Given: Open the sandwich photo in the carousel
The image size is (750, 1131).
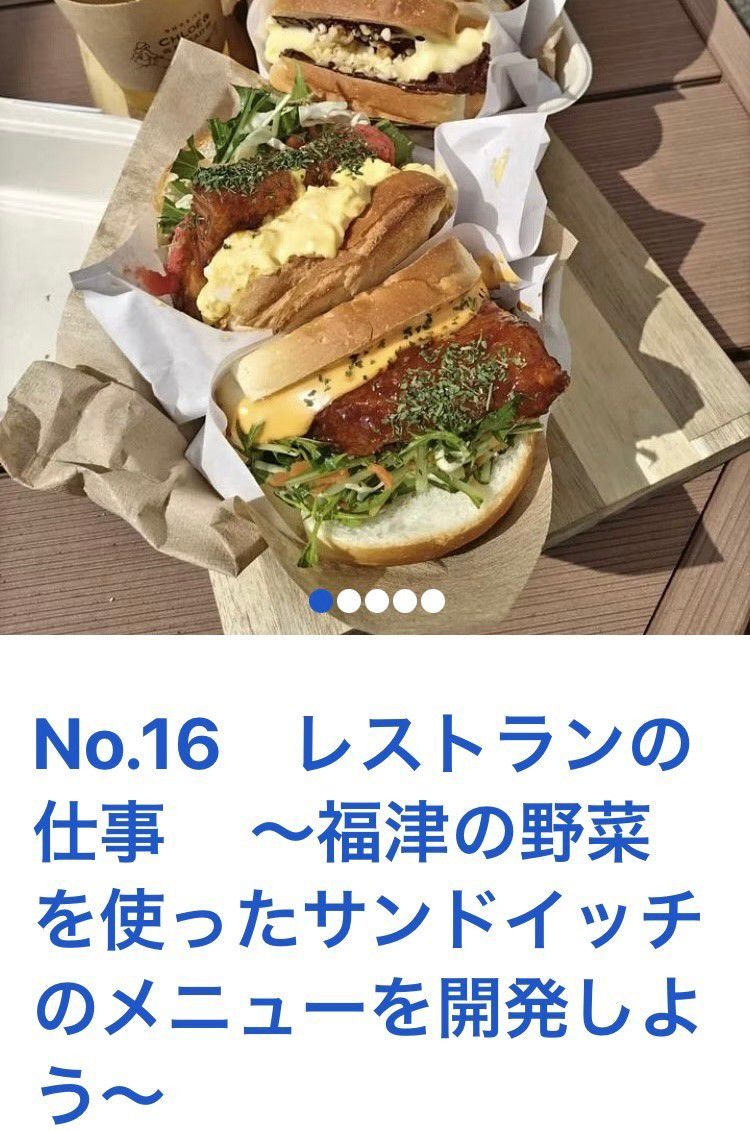Looking at the screenshot, I should 375,300.
